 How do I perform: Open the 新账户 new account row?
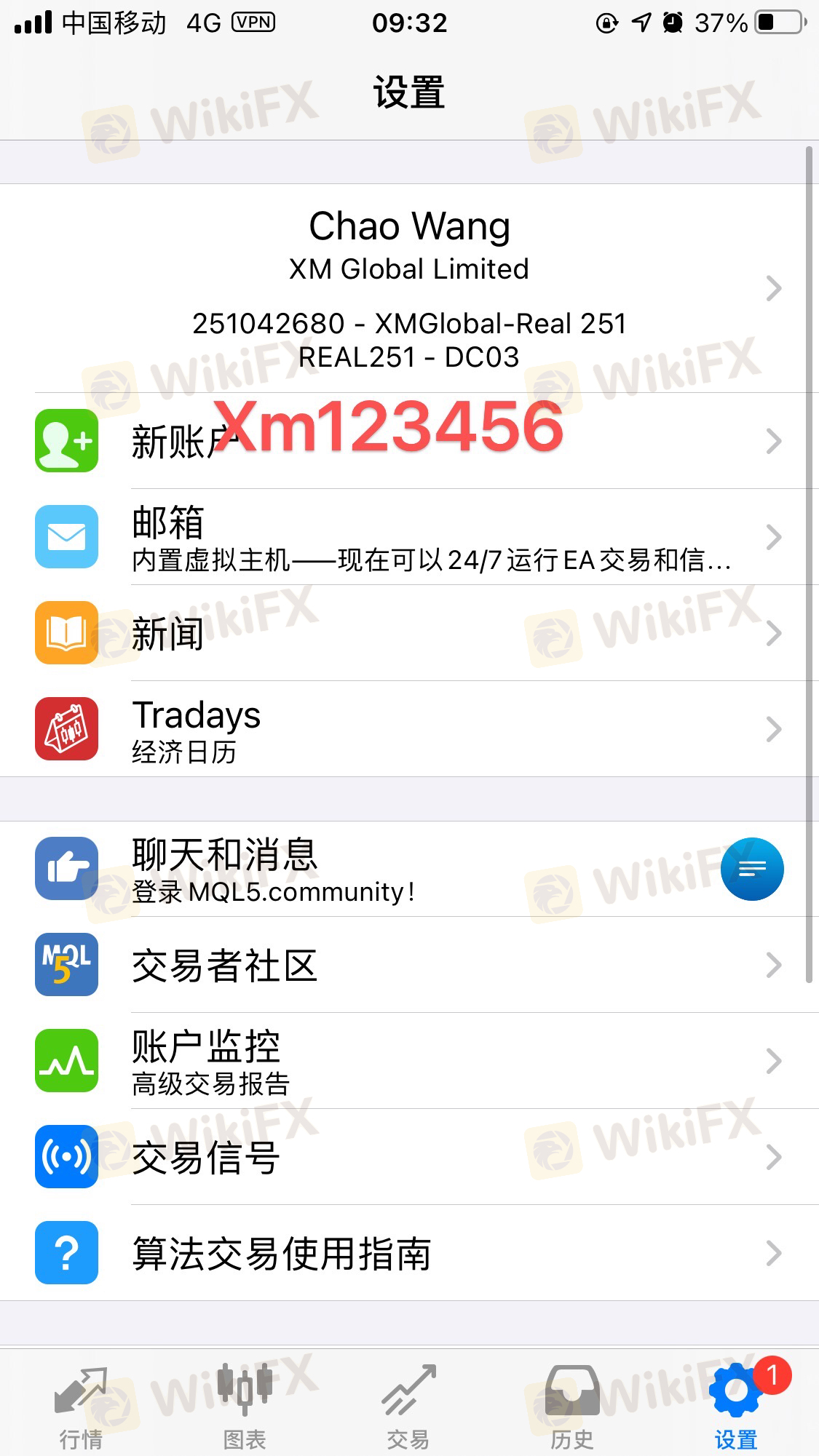[x=409, y=441]
